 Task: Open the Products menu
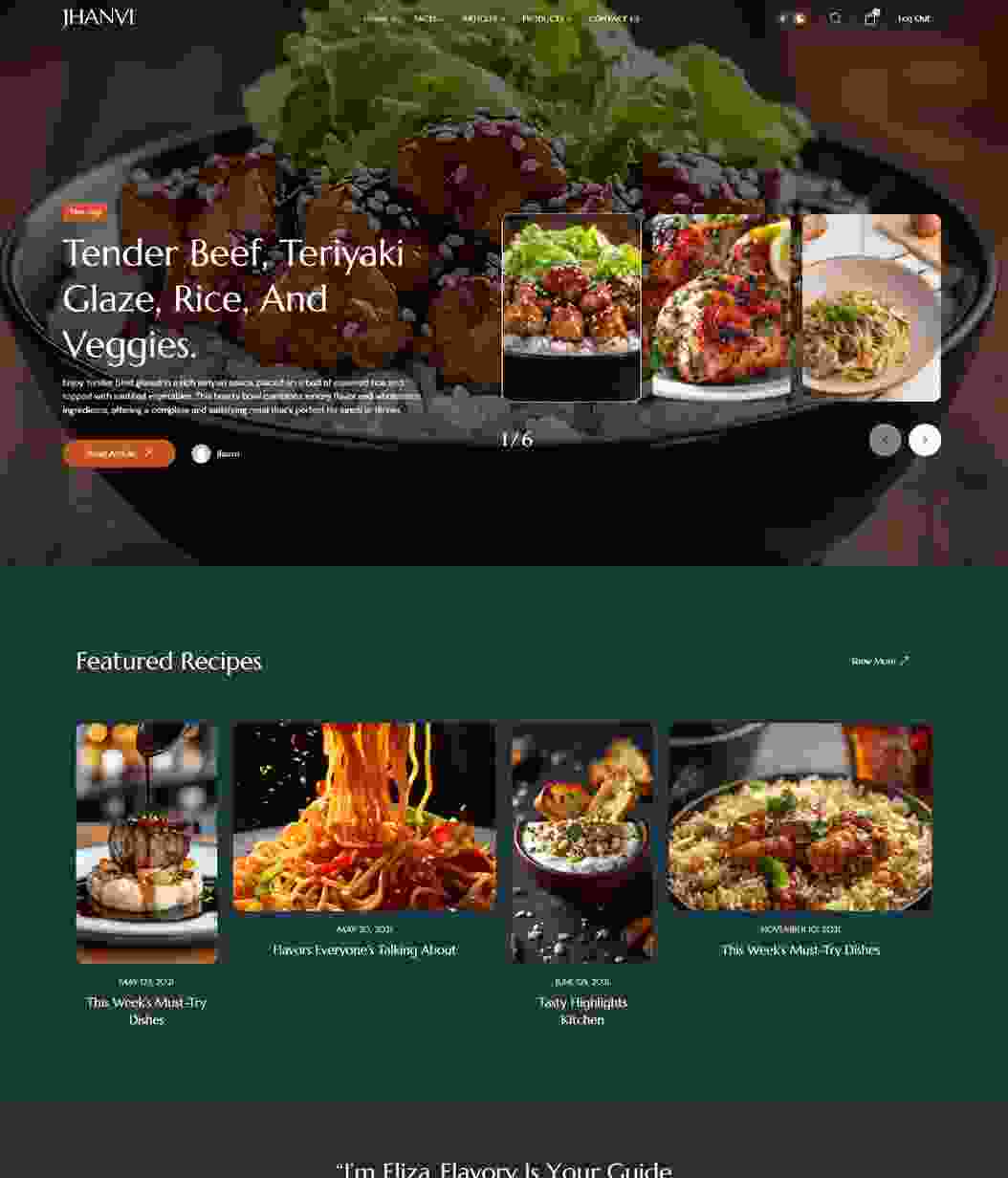544,18
